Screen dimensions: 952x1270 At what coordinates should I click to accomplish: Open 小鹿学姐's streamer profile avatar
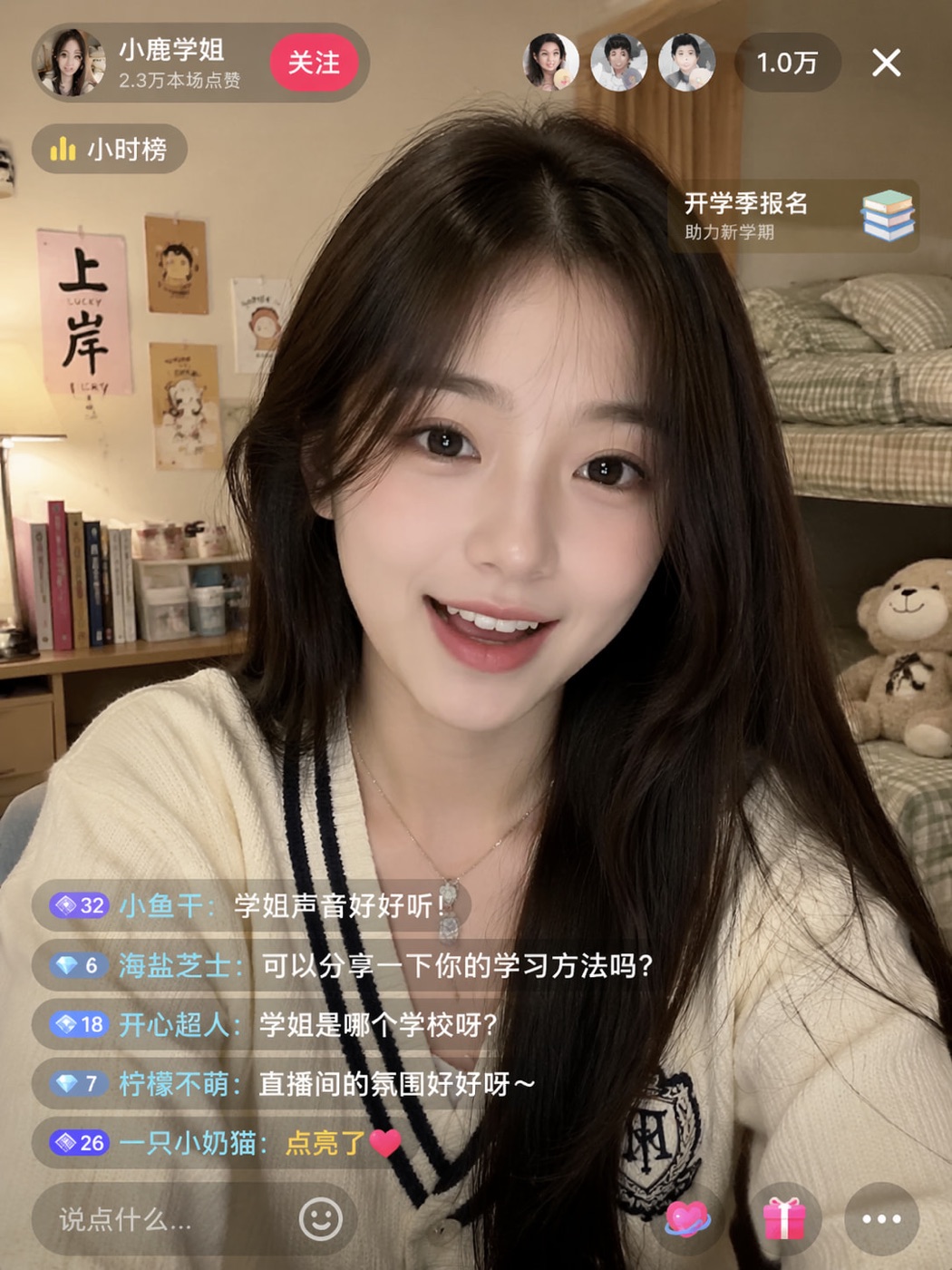69,63
